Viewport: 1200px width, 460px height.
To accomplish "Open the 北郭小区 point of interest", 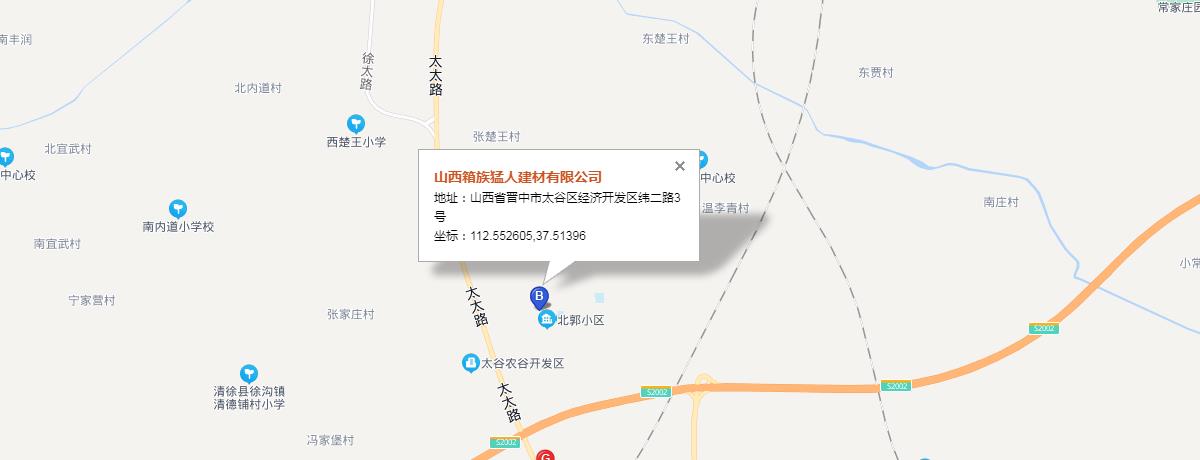I will (547, 320).
